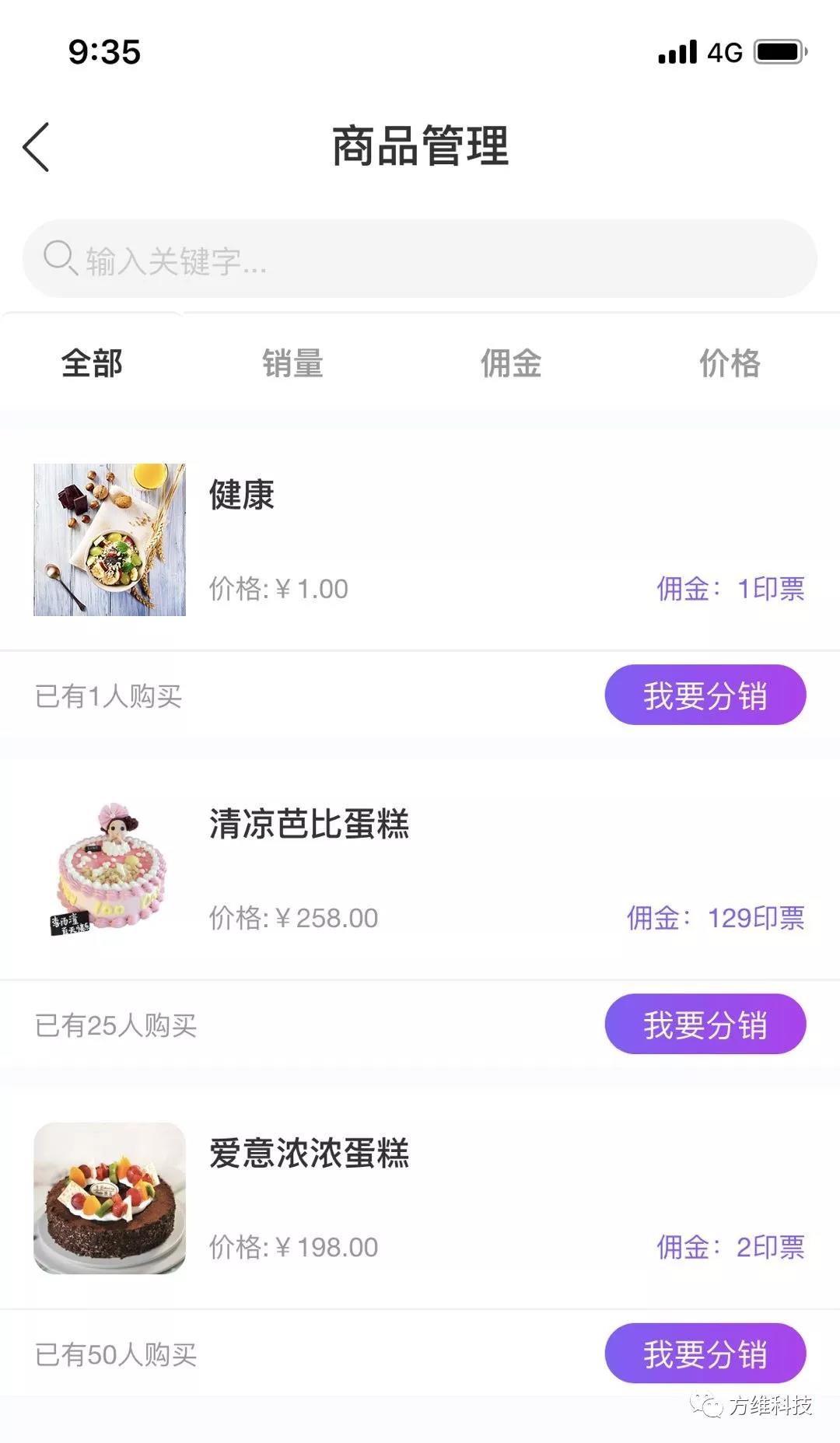Switch to the 全部 tab
This screenshot has width=840, height=1443.
pos(92,363)
